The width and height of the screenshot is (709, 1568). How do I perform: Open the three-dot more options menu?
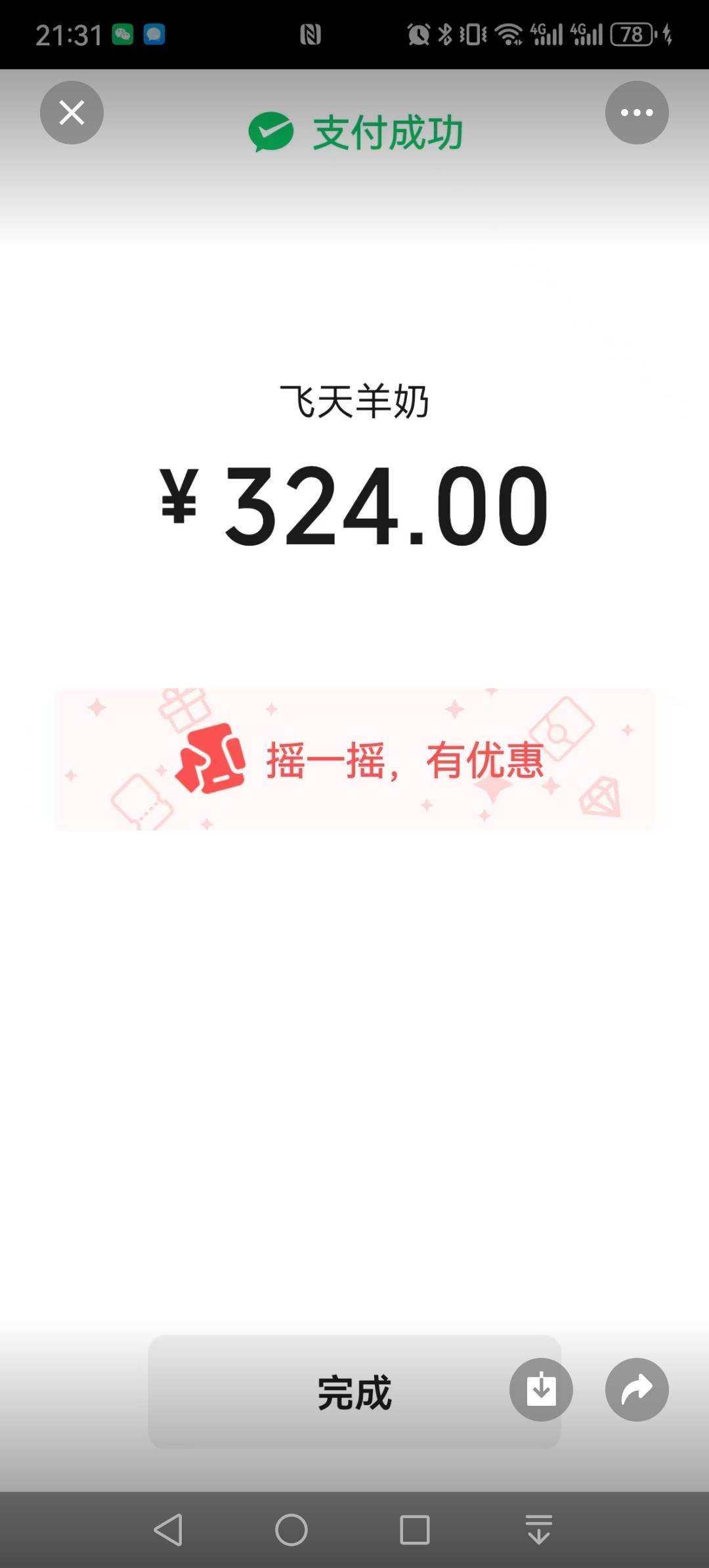(637, 112)
